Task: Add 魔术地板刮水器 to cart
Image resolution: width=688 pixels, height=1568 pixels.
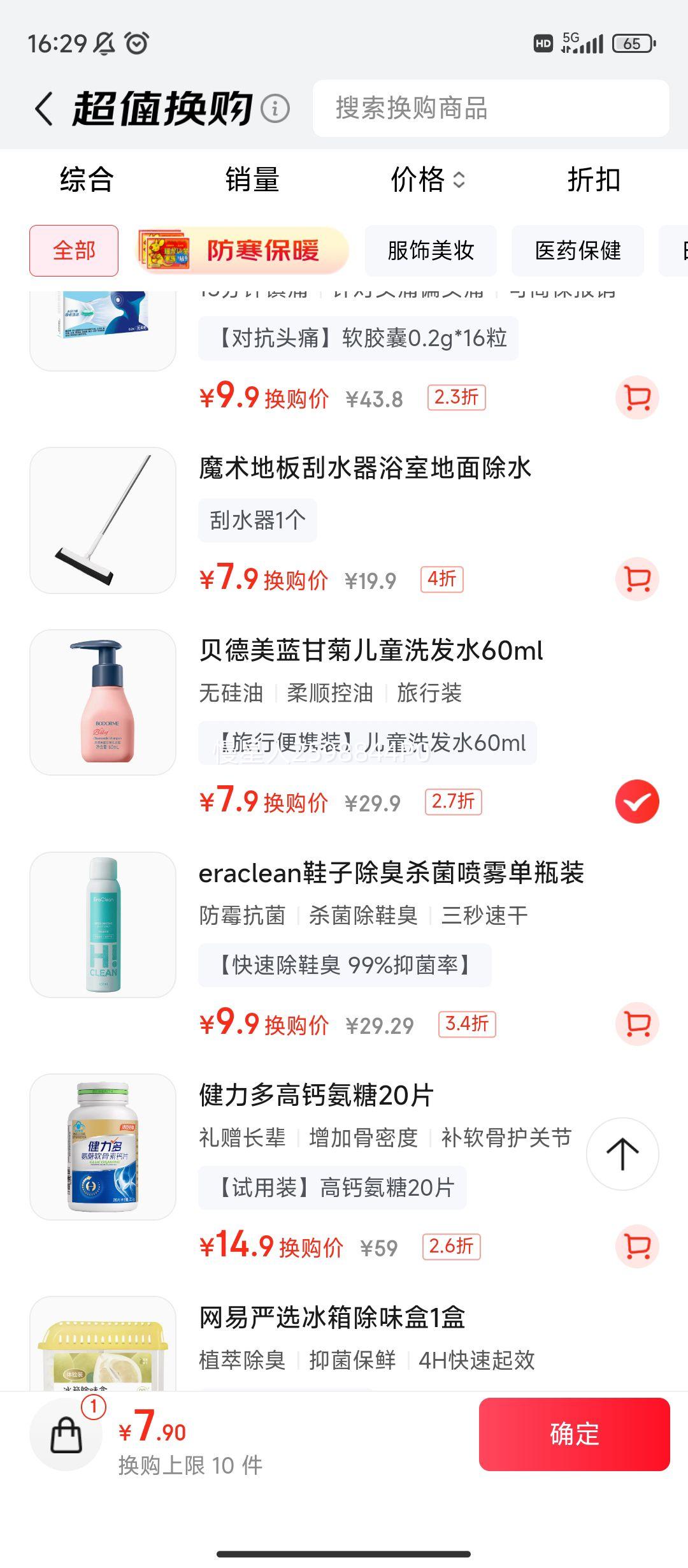Action: point(637,579)
